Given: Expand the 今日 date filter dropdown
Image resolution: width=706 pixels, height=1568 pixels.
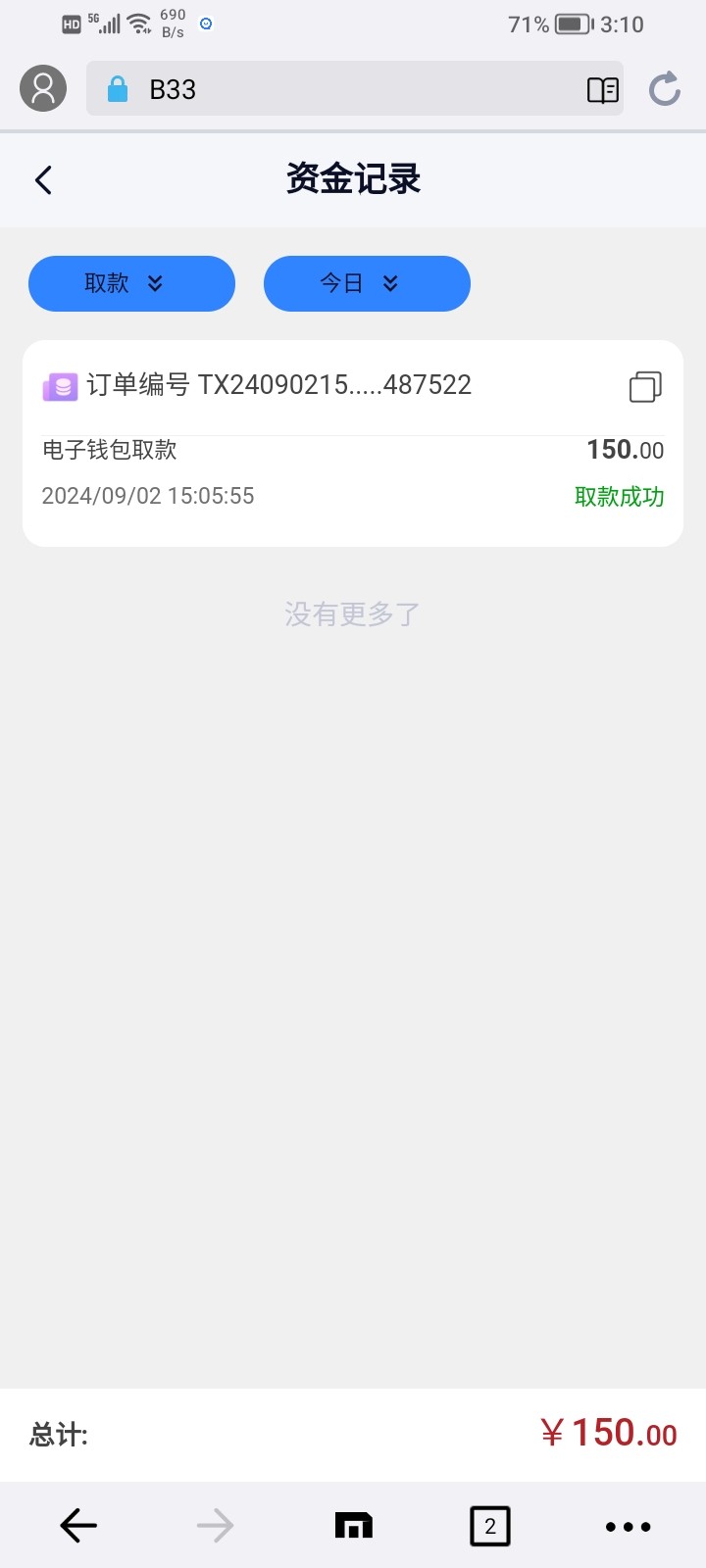Looking at the screenshot, I should coord(367,284).
